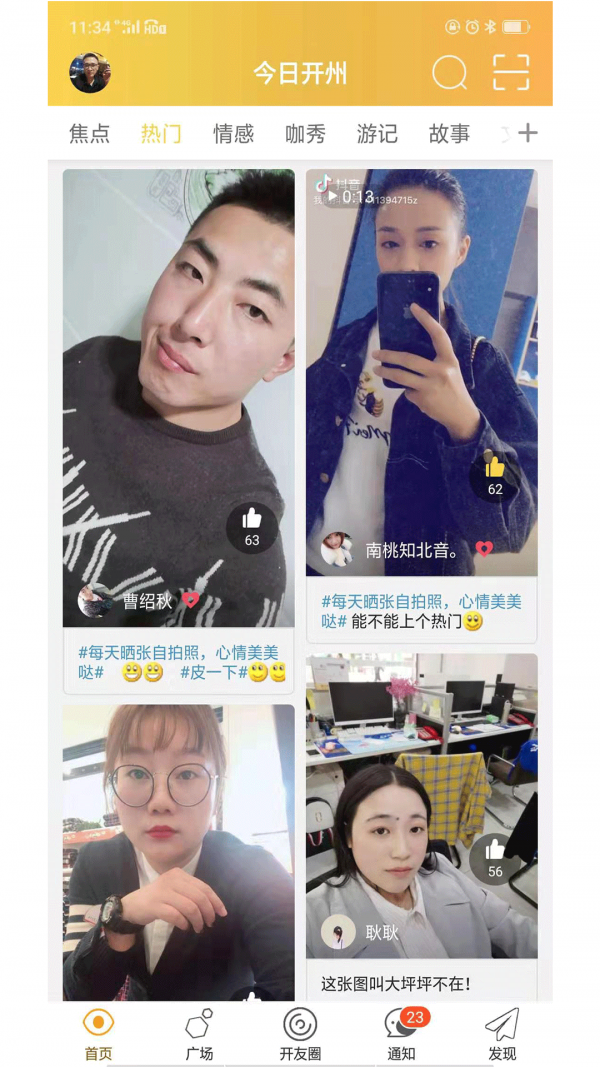600x1067 pixels.
Task: Switch to the 发现 tab
Action: (502, 1034)
